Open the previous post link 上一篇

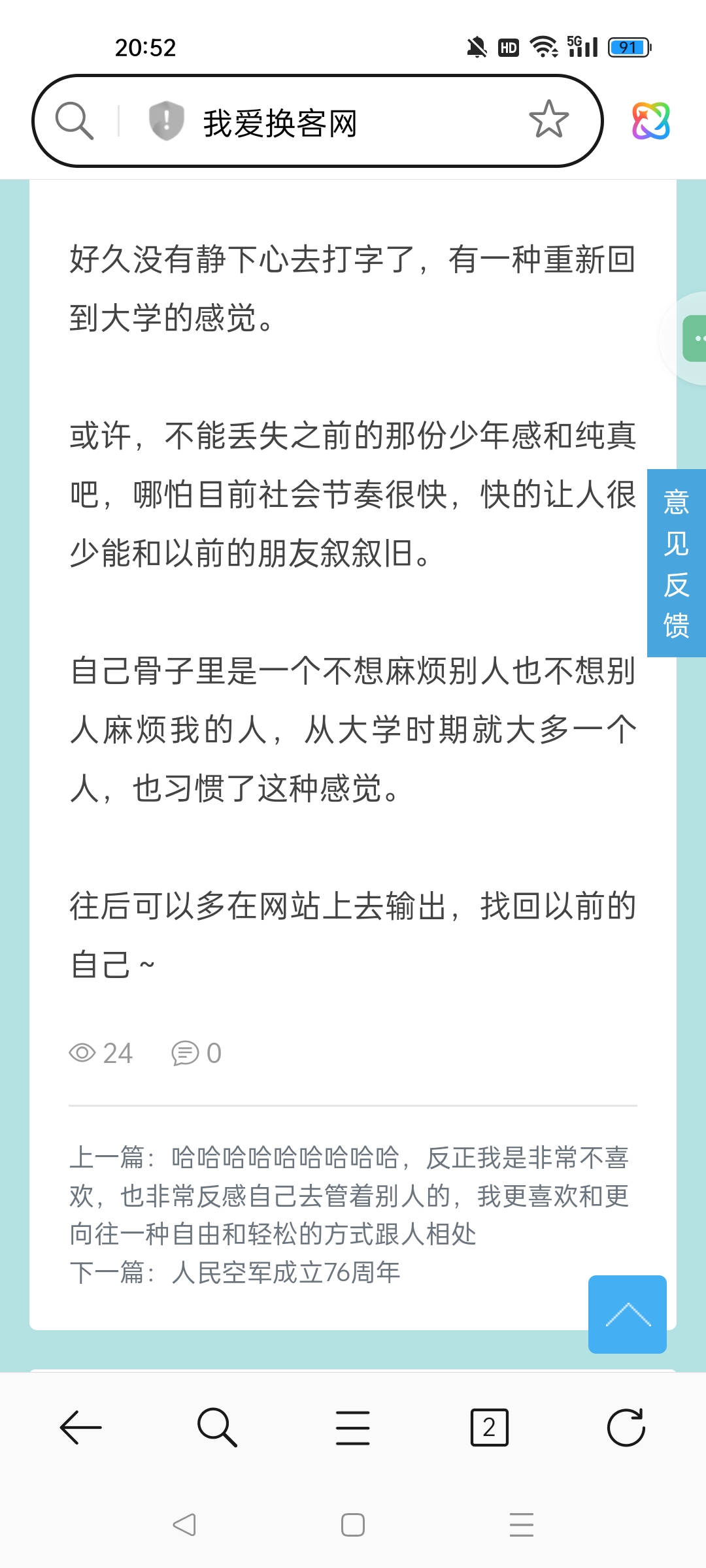349,1196
